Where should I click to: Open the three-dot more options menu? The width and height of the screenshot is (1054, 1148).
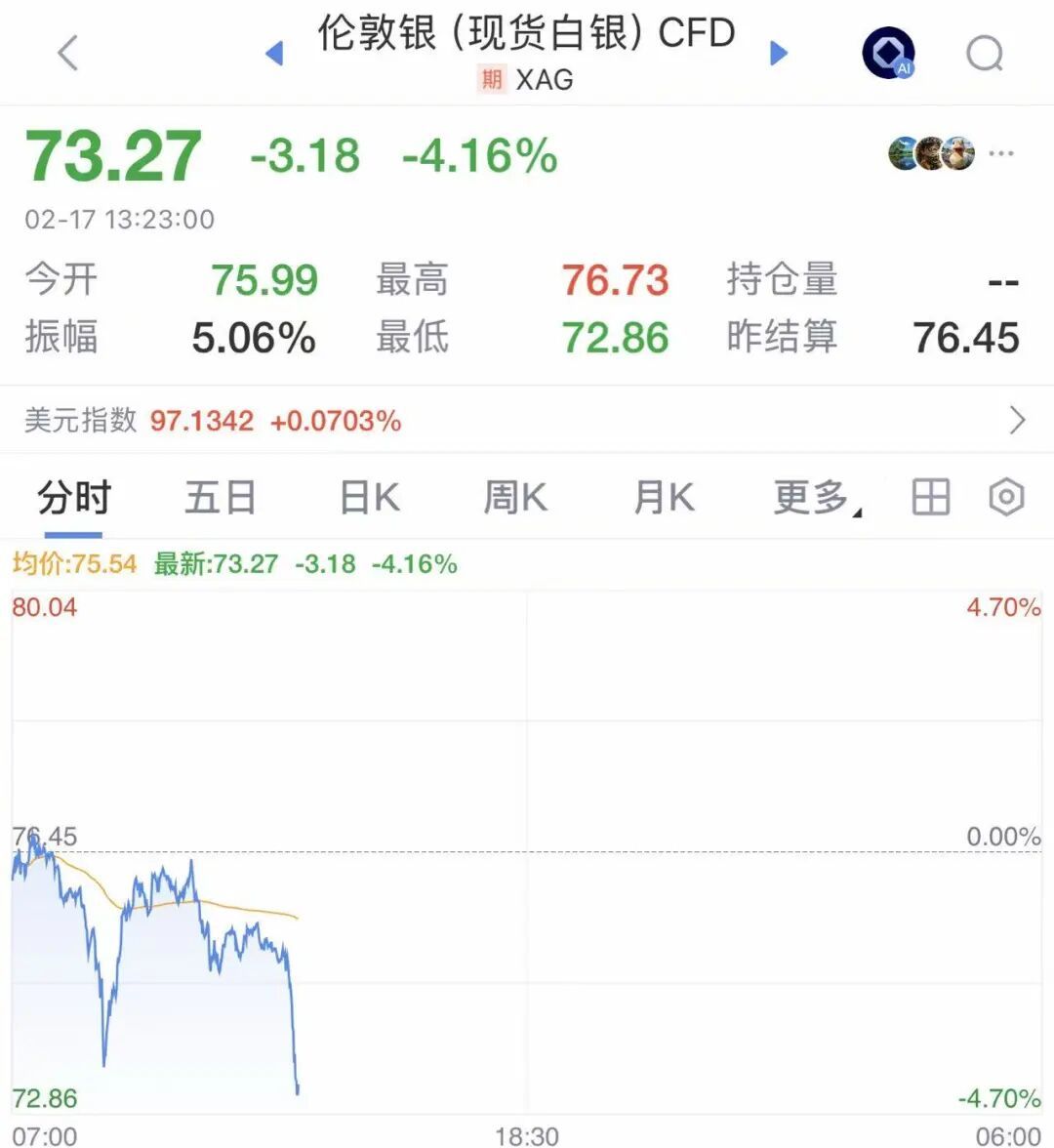coord(1001,153)
